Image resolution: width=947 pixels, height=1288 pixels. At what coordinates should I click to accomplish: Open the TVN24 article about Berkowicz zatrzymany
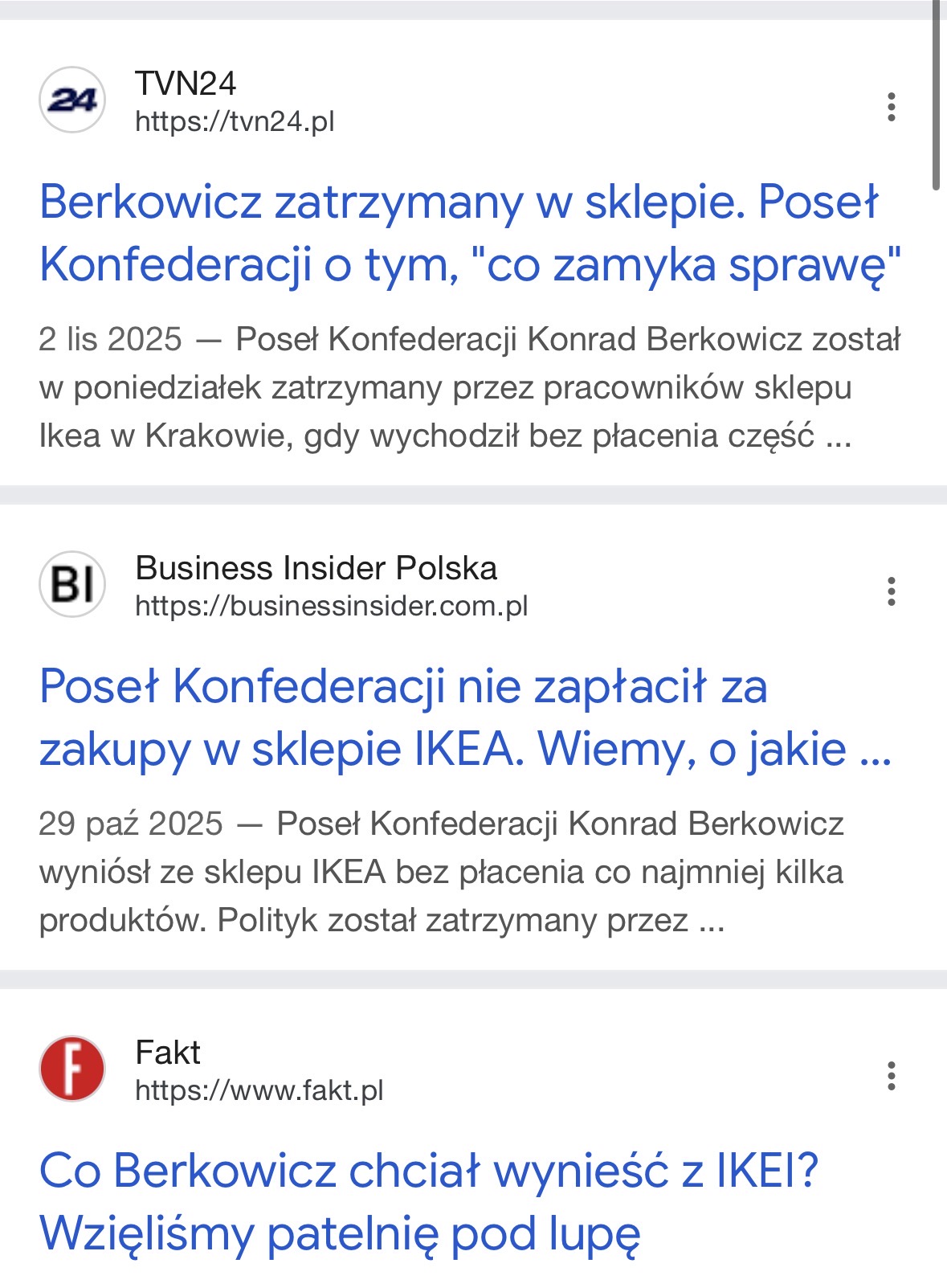click(x=471, y=233)
